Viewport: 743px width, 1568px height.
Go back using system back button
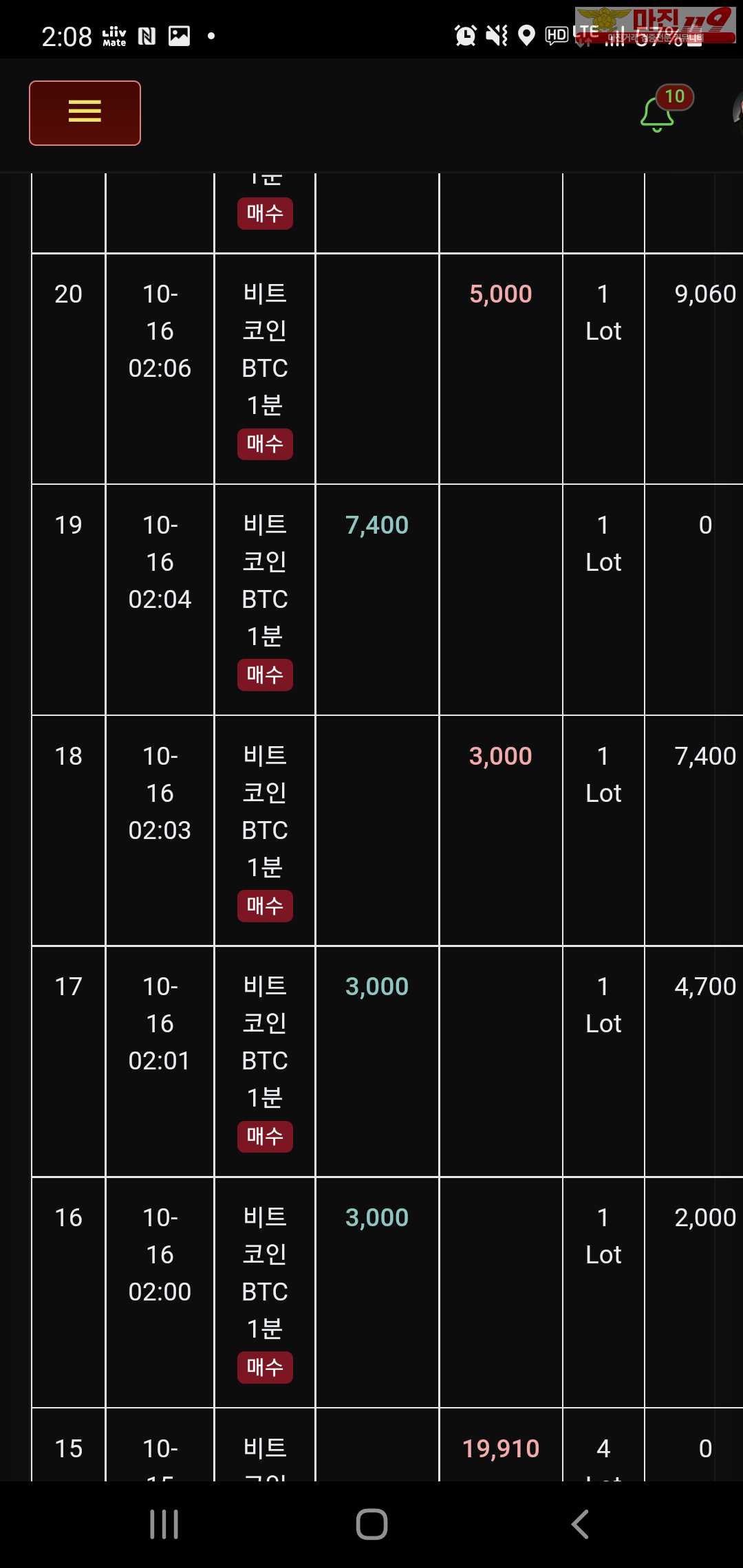coord(580,1524)
